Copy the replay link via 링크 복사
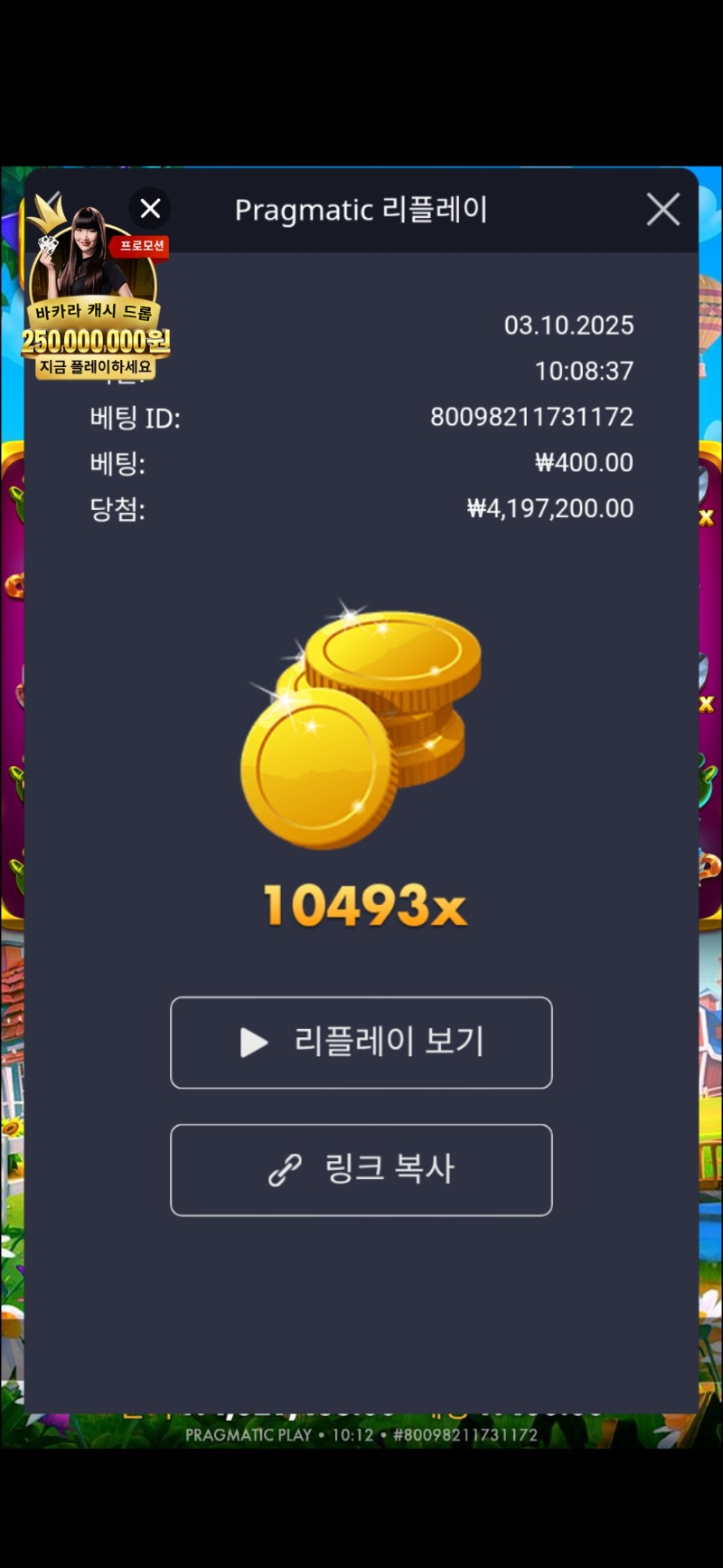The height and width of the screenshot is (1568, 723). coord(361,1170)
